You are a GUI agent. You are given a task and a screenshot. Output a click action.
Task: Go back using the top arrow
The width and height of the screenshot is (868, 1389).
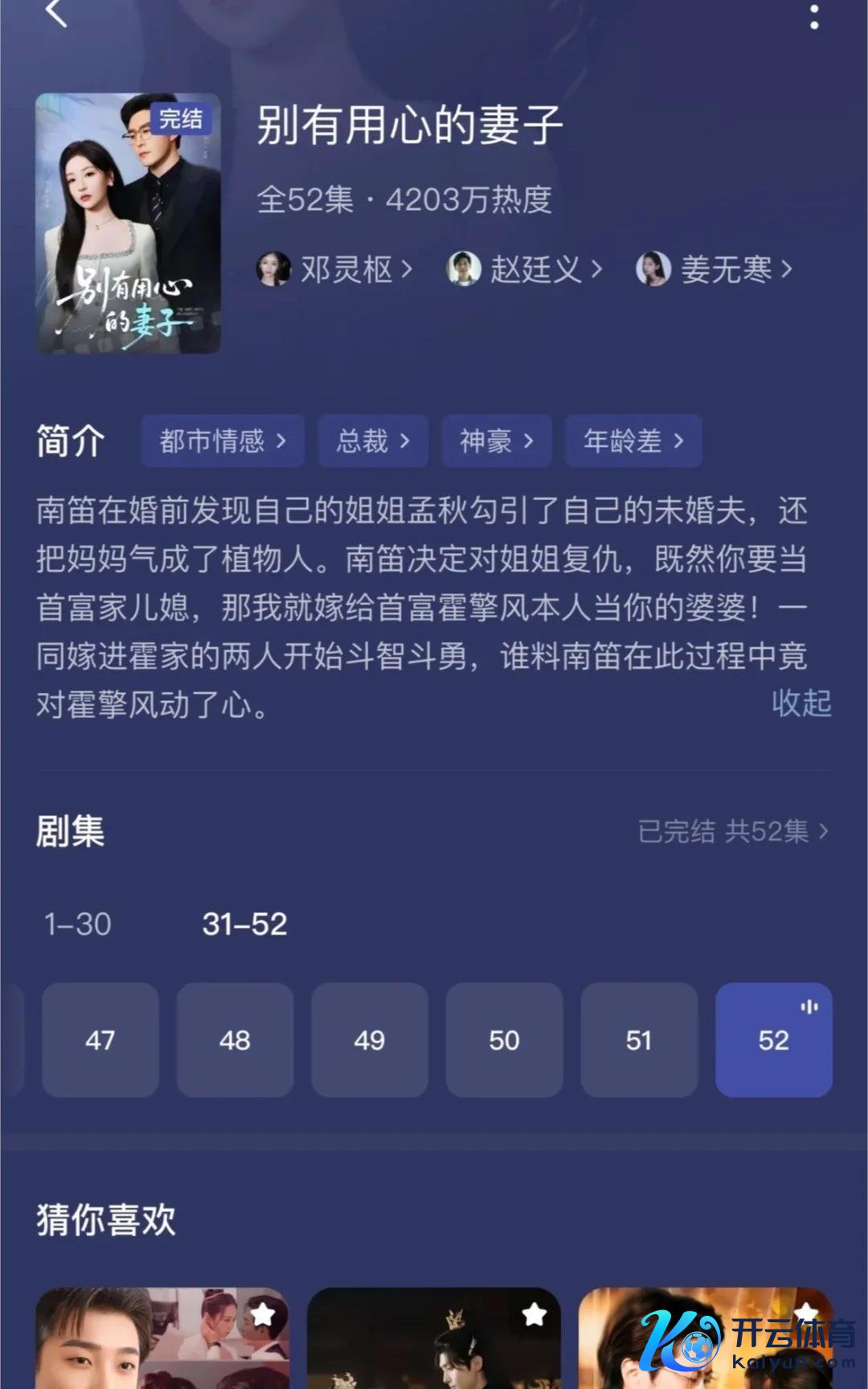coord(56,13)
